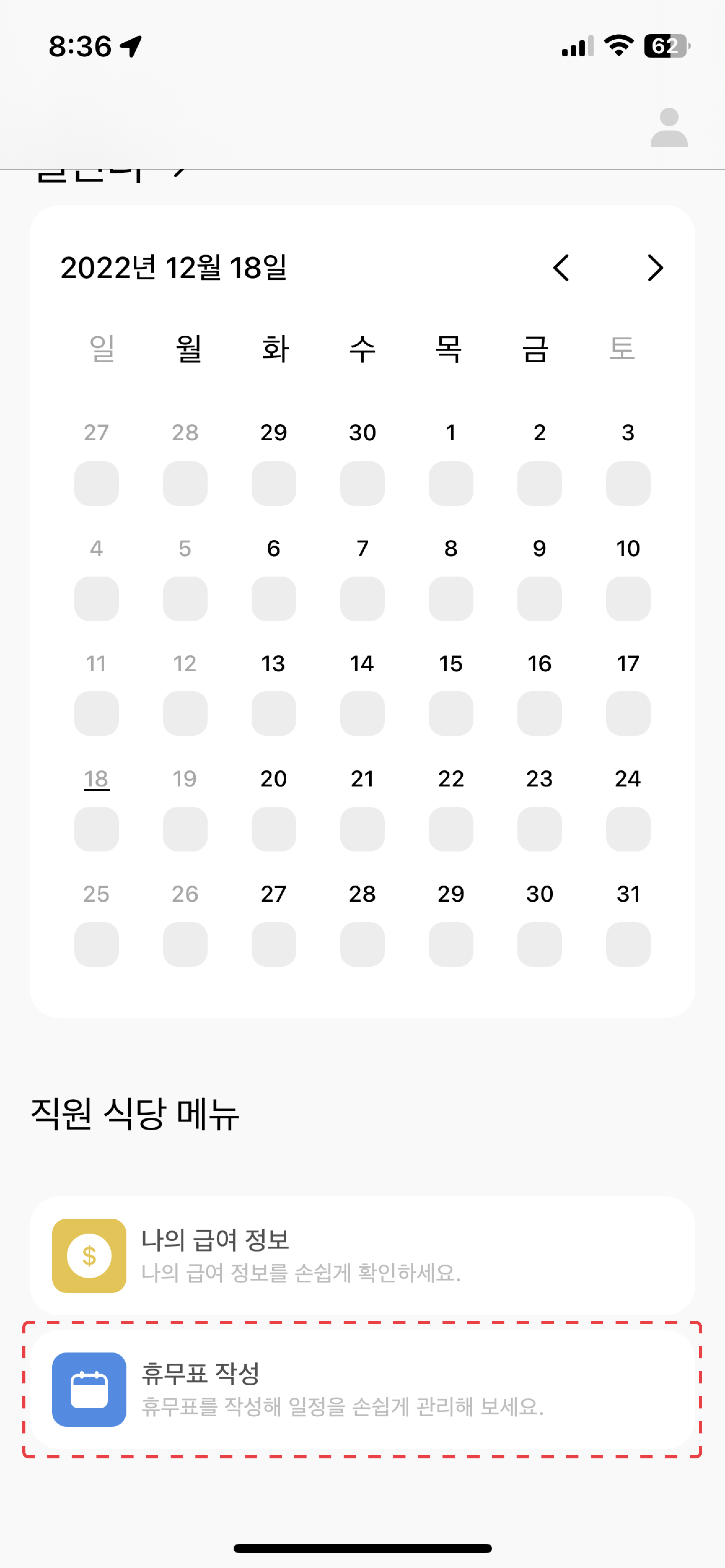The height and width of the screenshot is (1568, 725).
Task: Select December 18 on the calendar
Action: (96, 778)
